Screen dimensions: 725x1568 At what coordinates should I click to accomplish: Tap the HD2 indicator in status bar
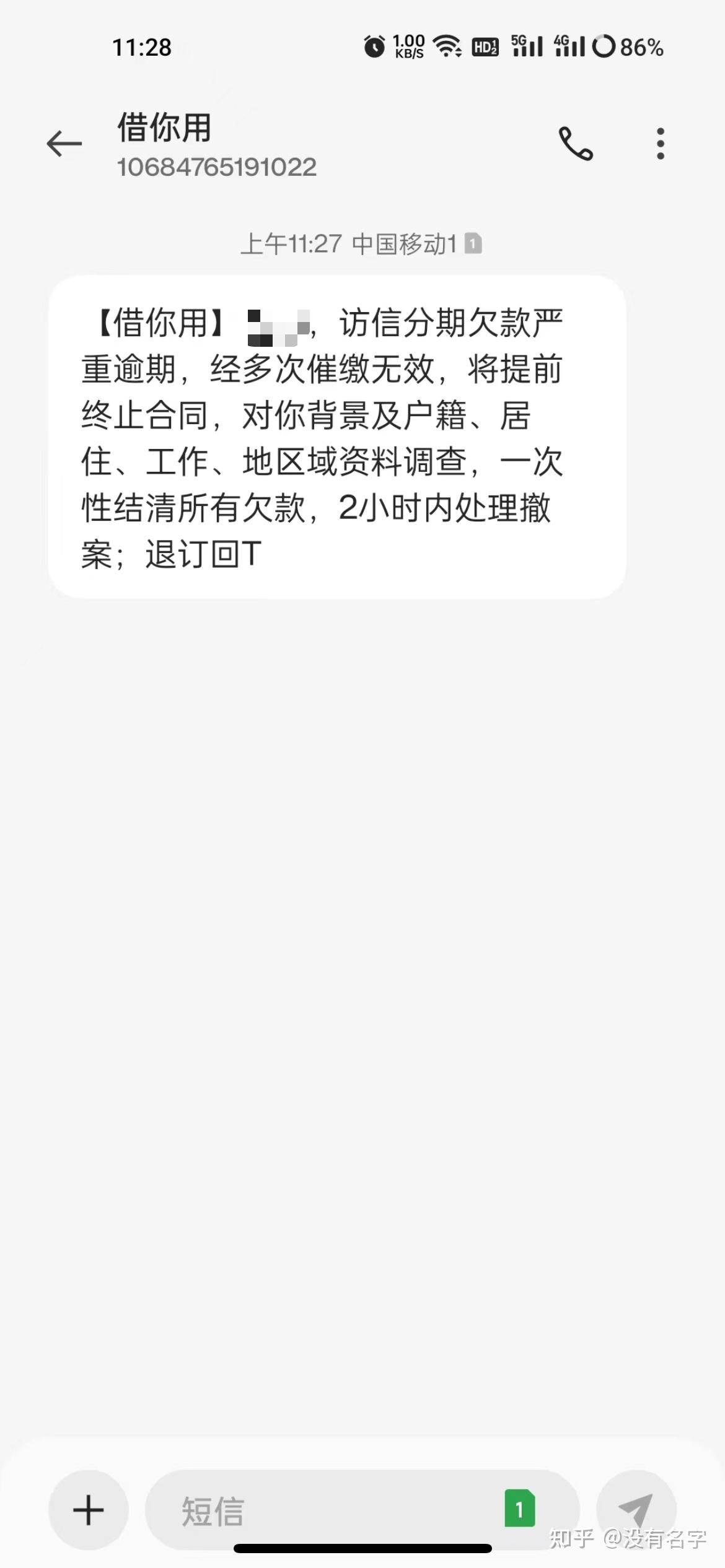(x=485, y=46)
